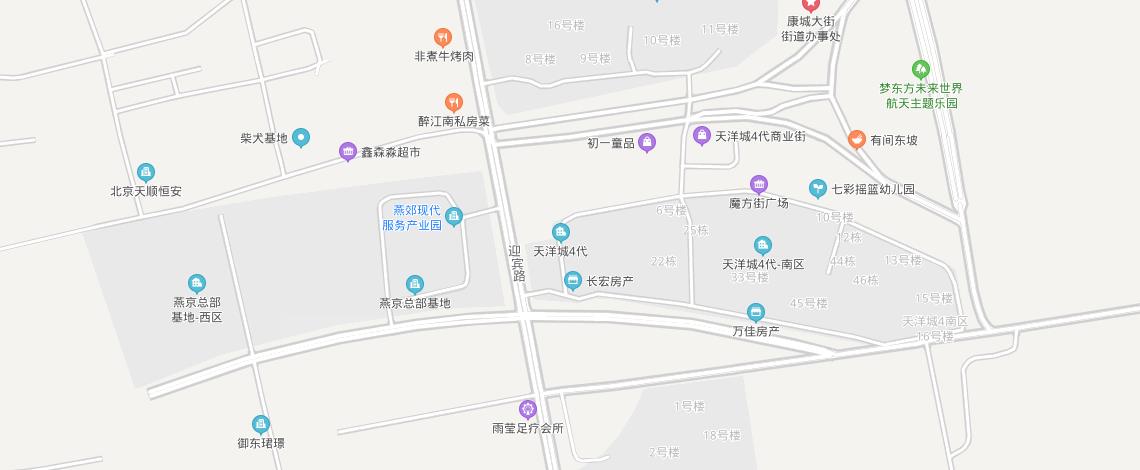This screenshot has height=470, width=1140.
Task: Tap the 天洋城4代商业街 shopping marker
Action: (702, 135)
